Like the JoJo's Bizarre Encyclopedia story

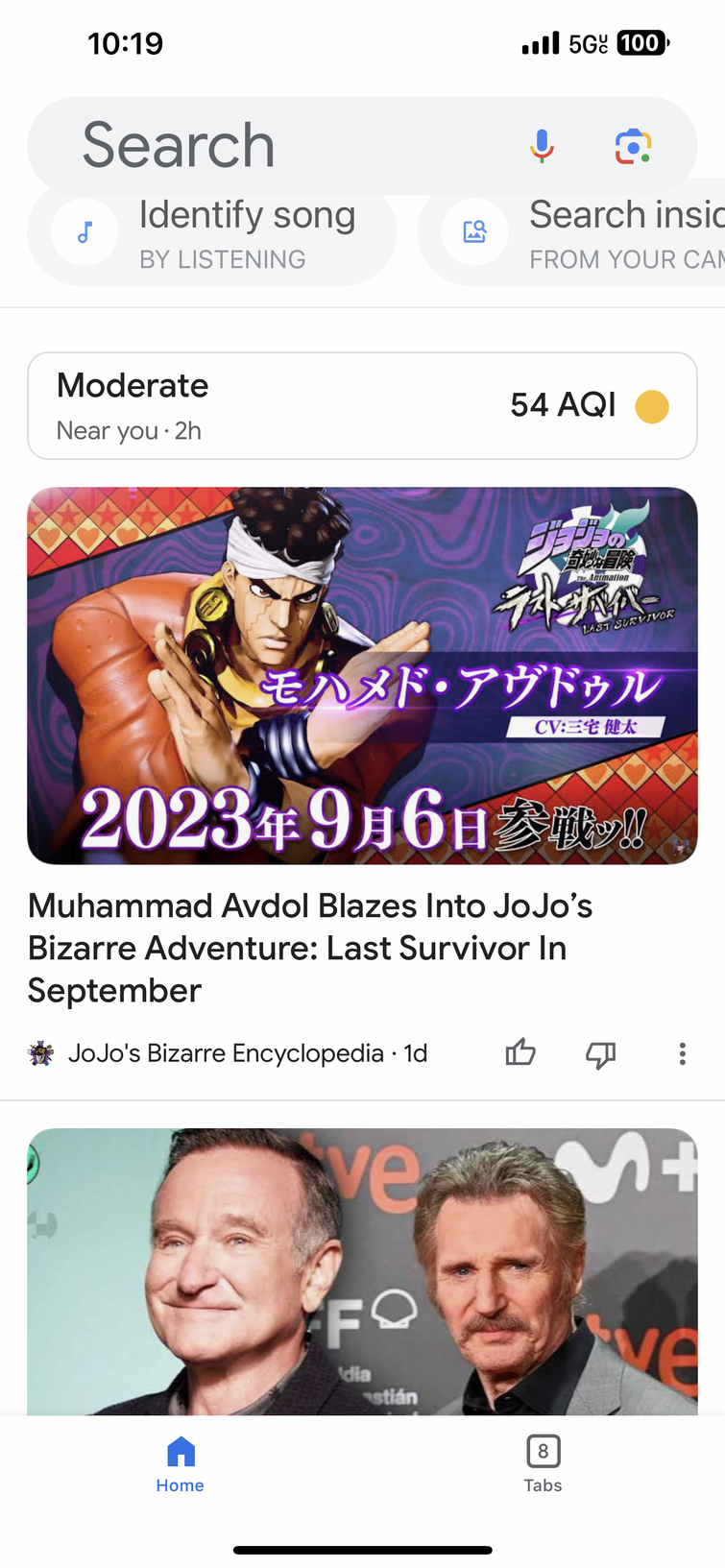pos(520,1053)
